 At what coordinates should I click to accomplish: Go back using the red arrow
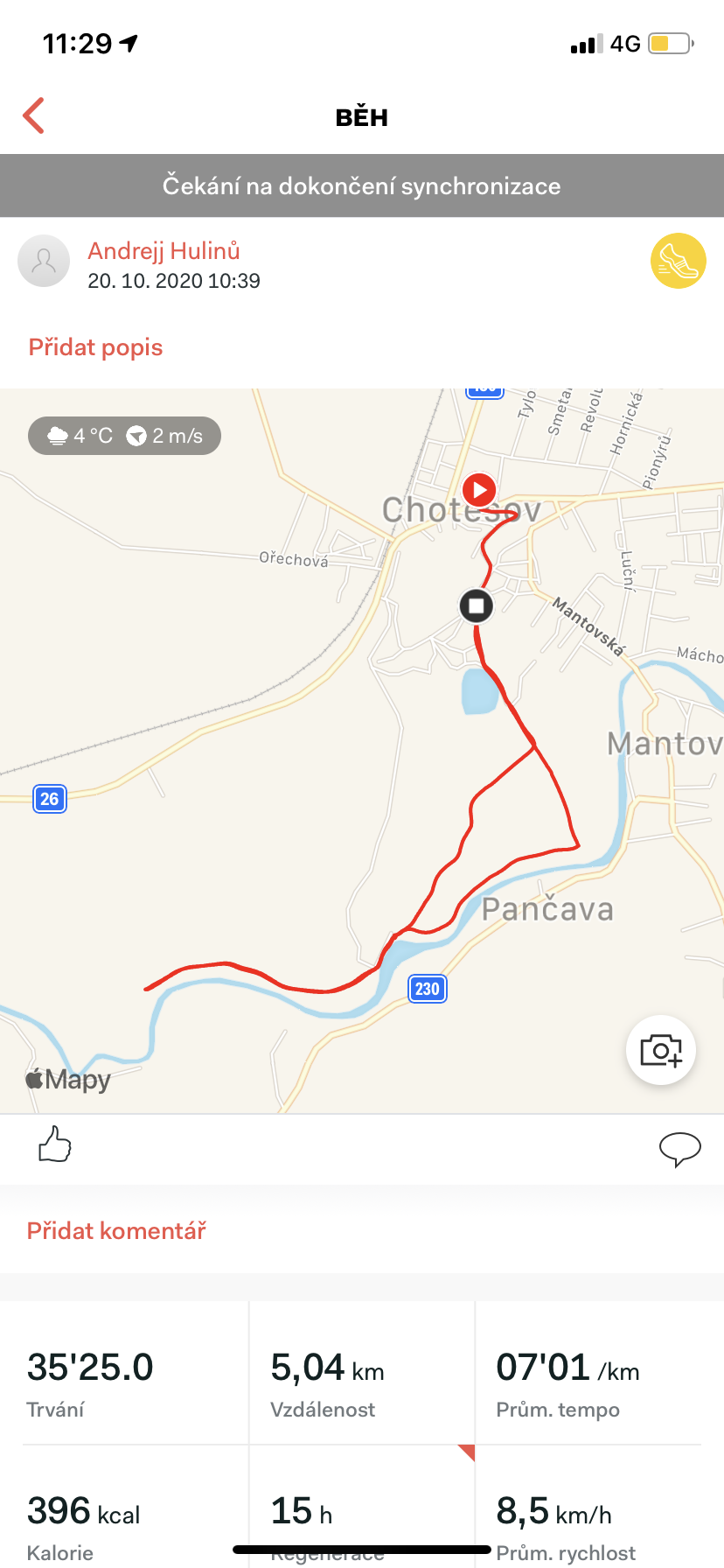[x=33, y=115]
